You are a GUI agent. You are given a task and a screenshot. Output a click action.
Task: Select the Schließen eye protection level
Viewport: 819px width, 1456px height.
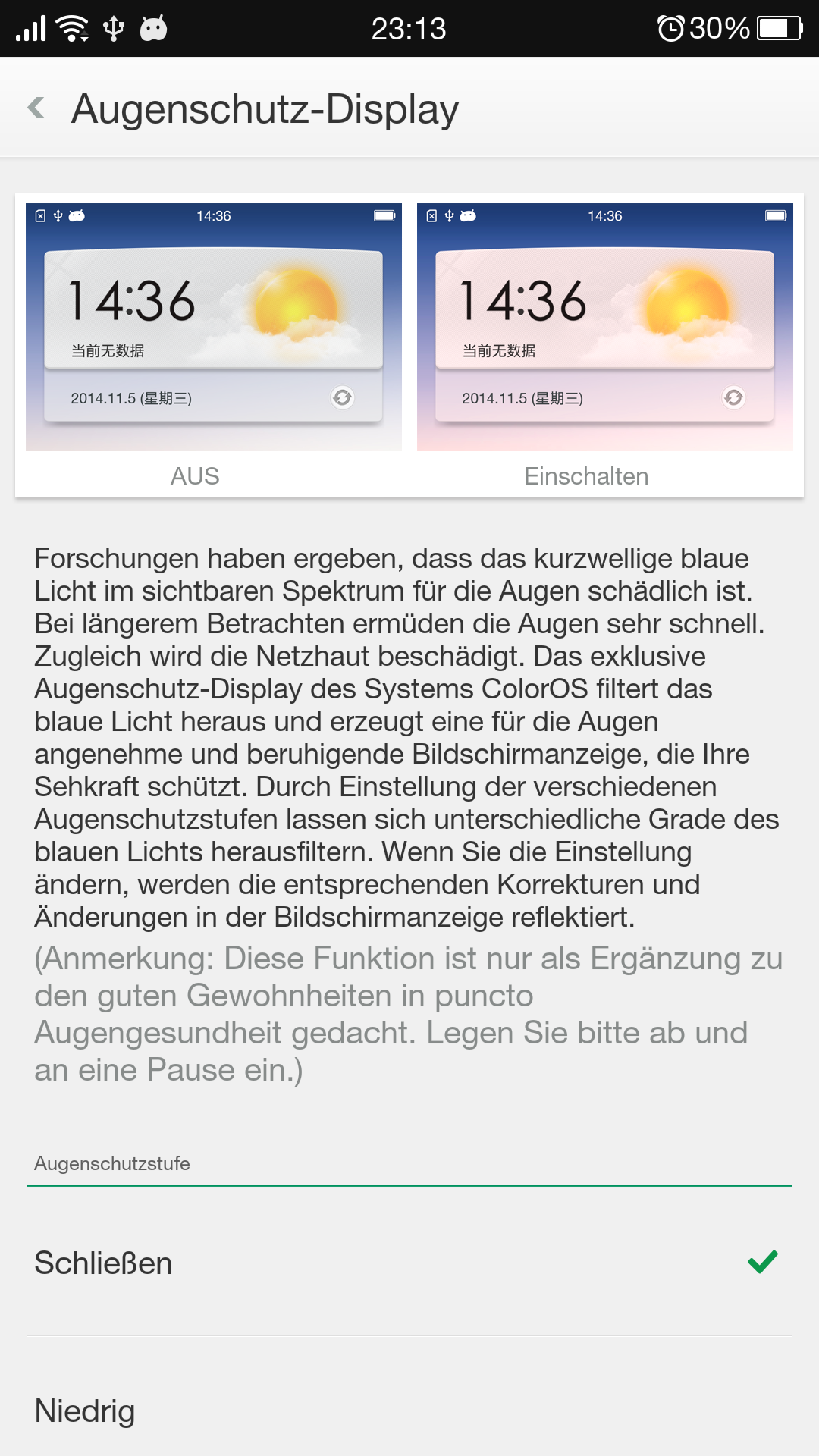click(409, 1262)
